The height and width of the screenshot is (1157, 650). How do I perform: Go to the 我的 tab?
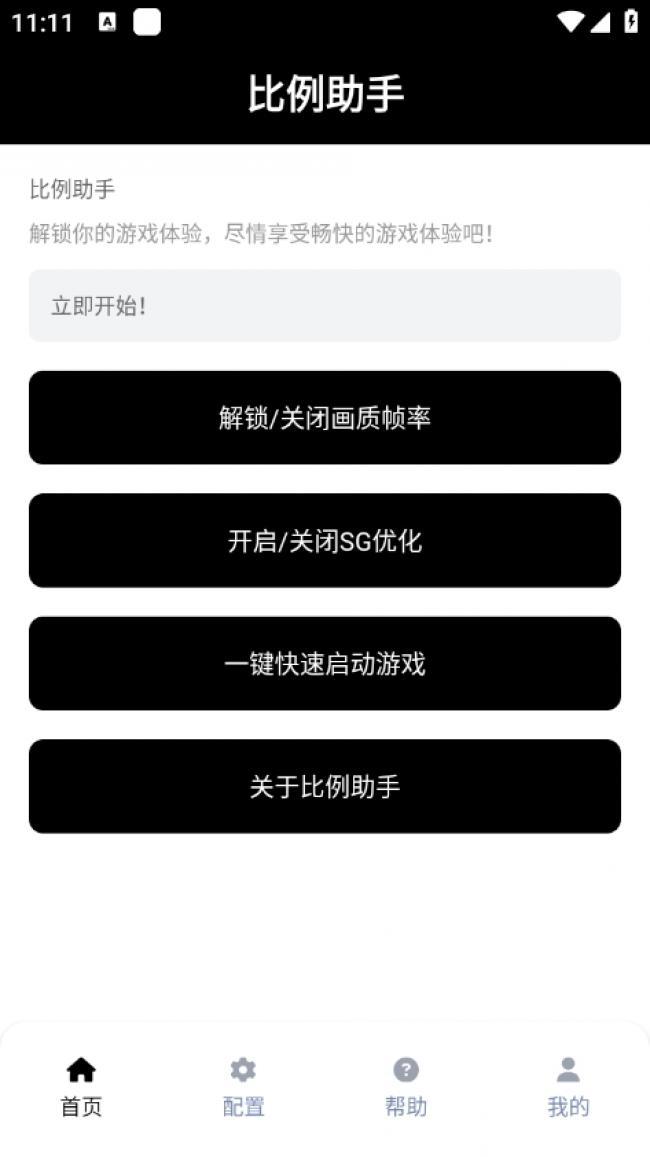pyautogui.click(x=568, y=1087)
